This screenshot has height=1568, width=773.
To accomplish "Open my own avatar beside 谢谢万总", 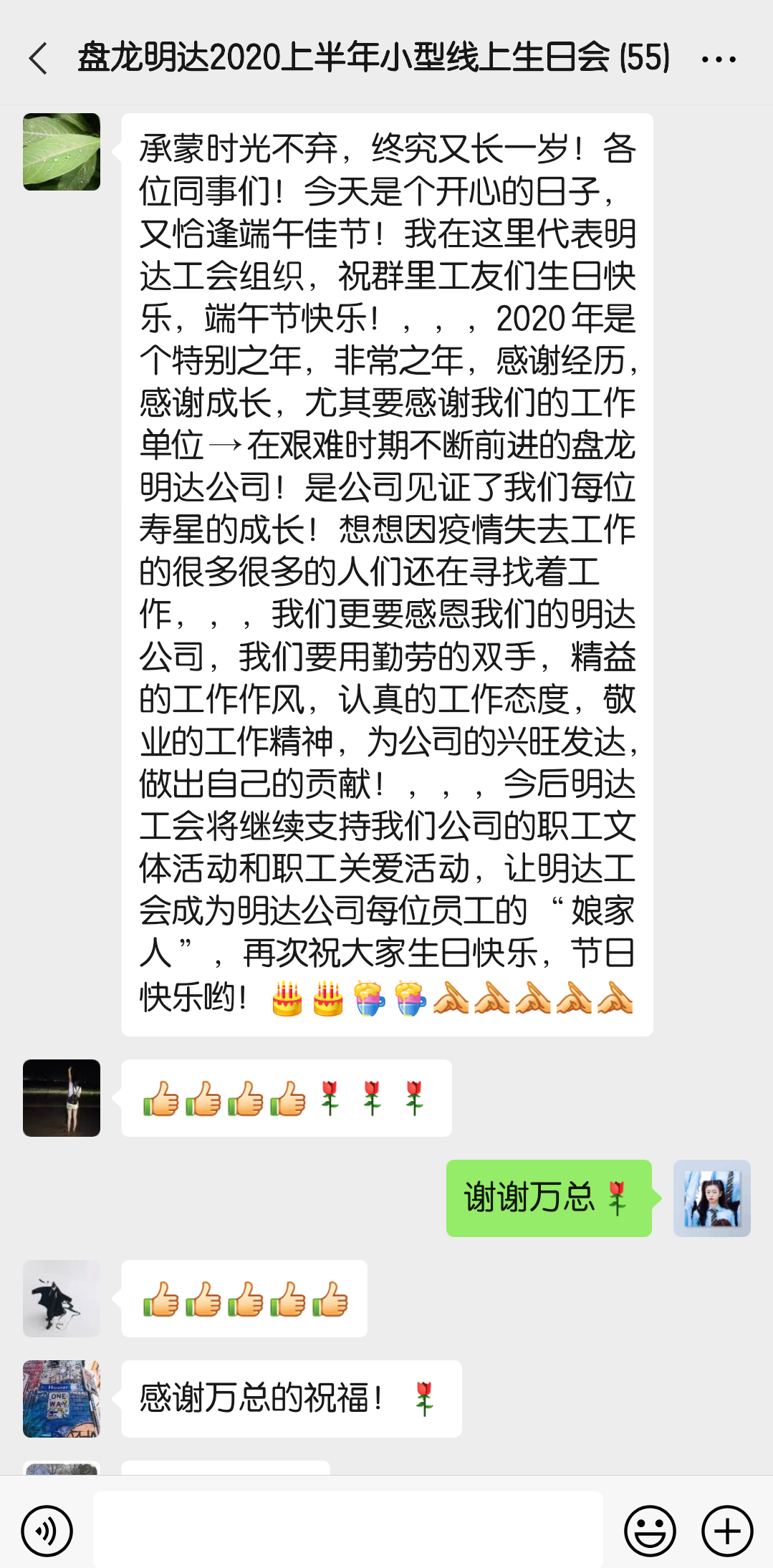I will (711, 1198).
